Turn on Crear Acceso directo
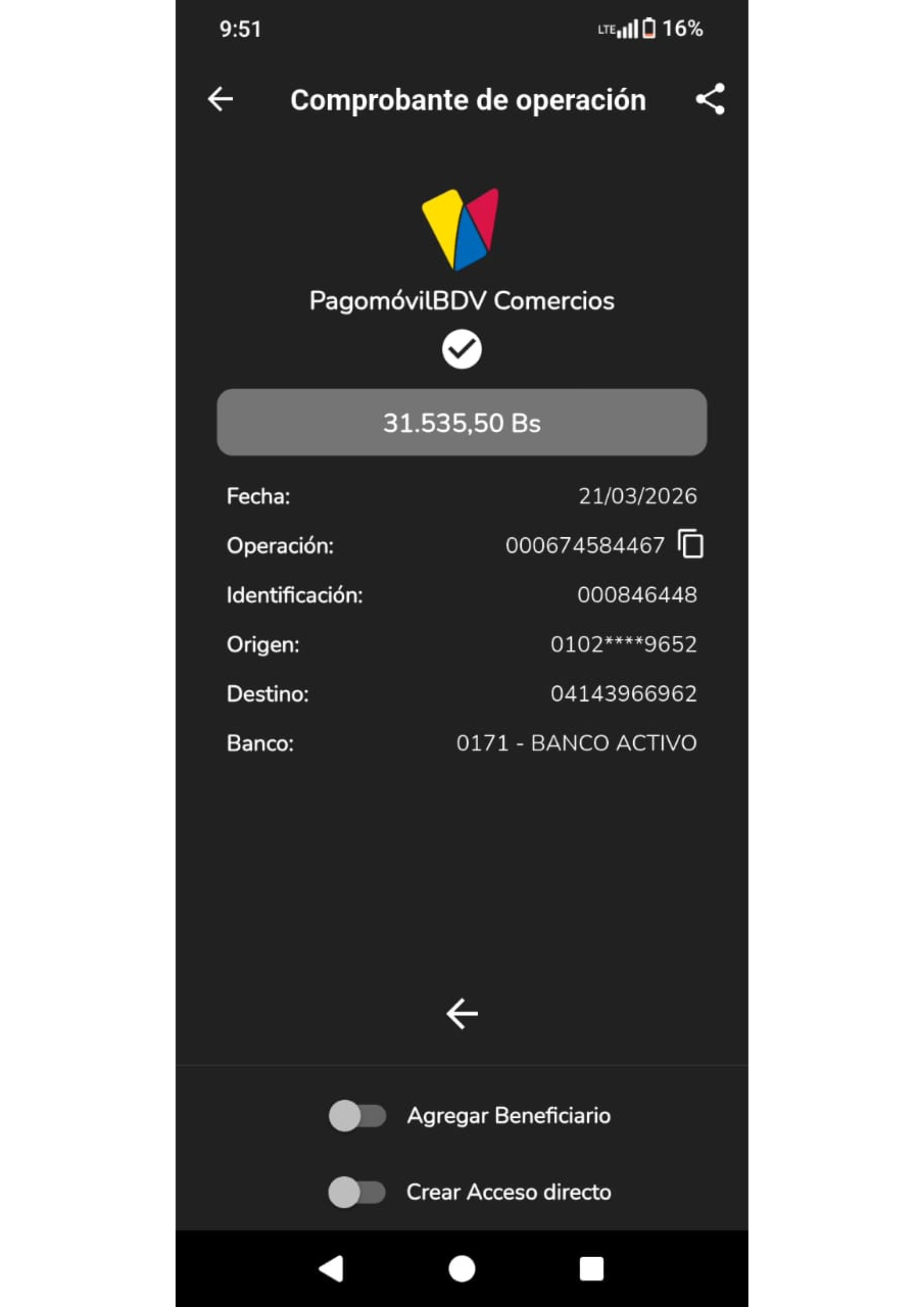 click(x=357, y=1192)
